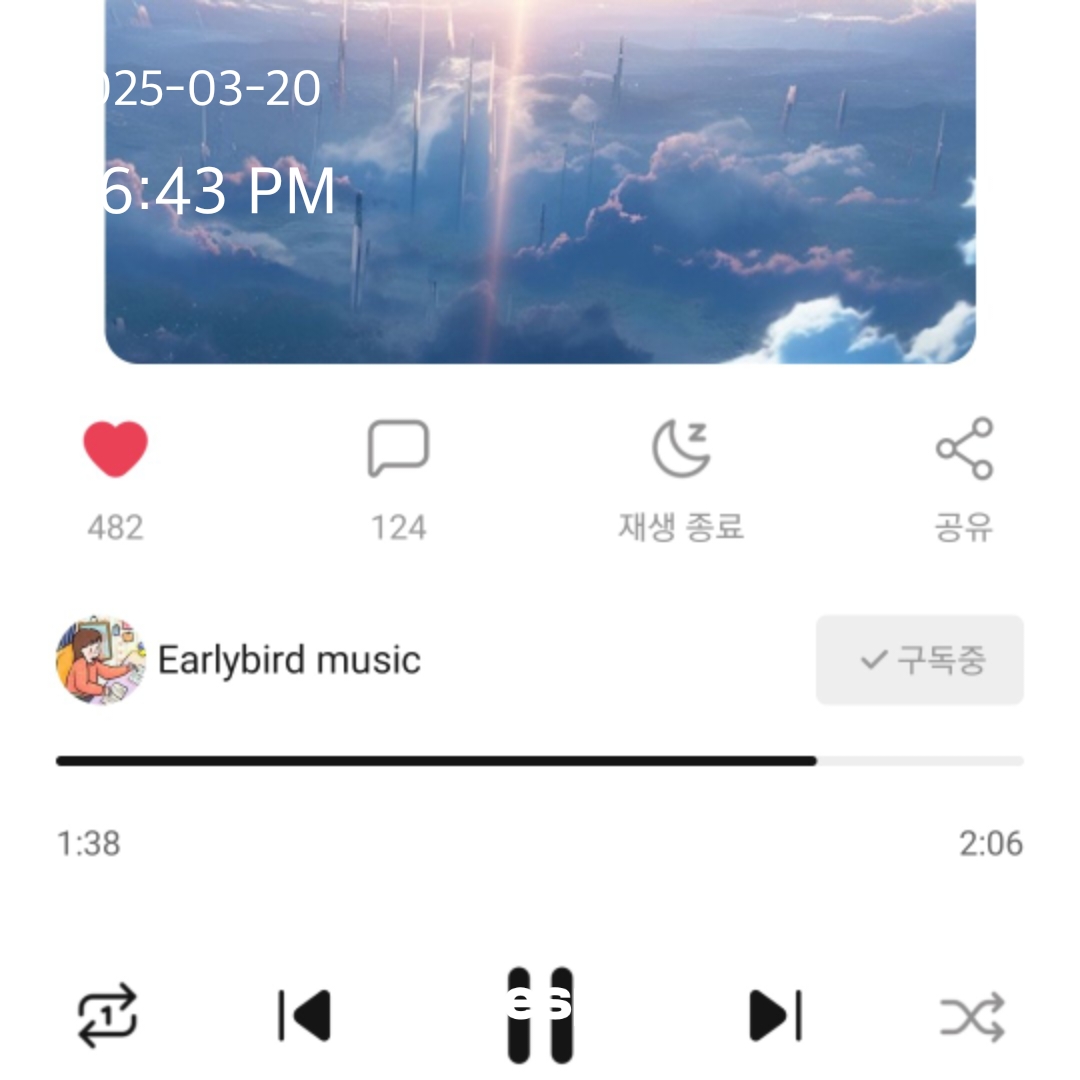Set the sleep timer (재생 종료)
The image size is (1080, 1080).
(681, 449)
